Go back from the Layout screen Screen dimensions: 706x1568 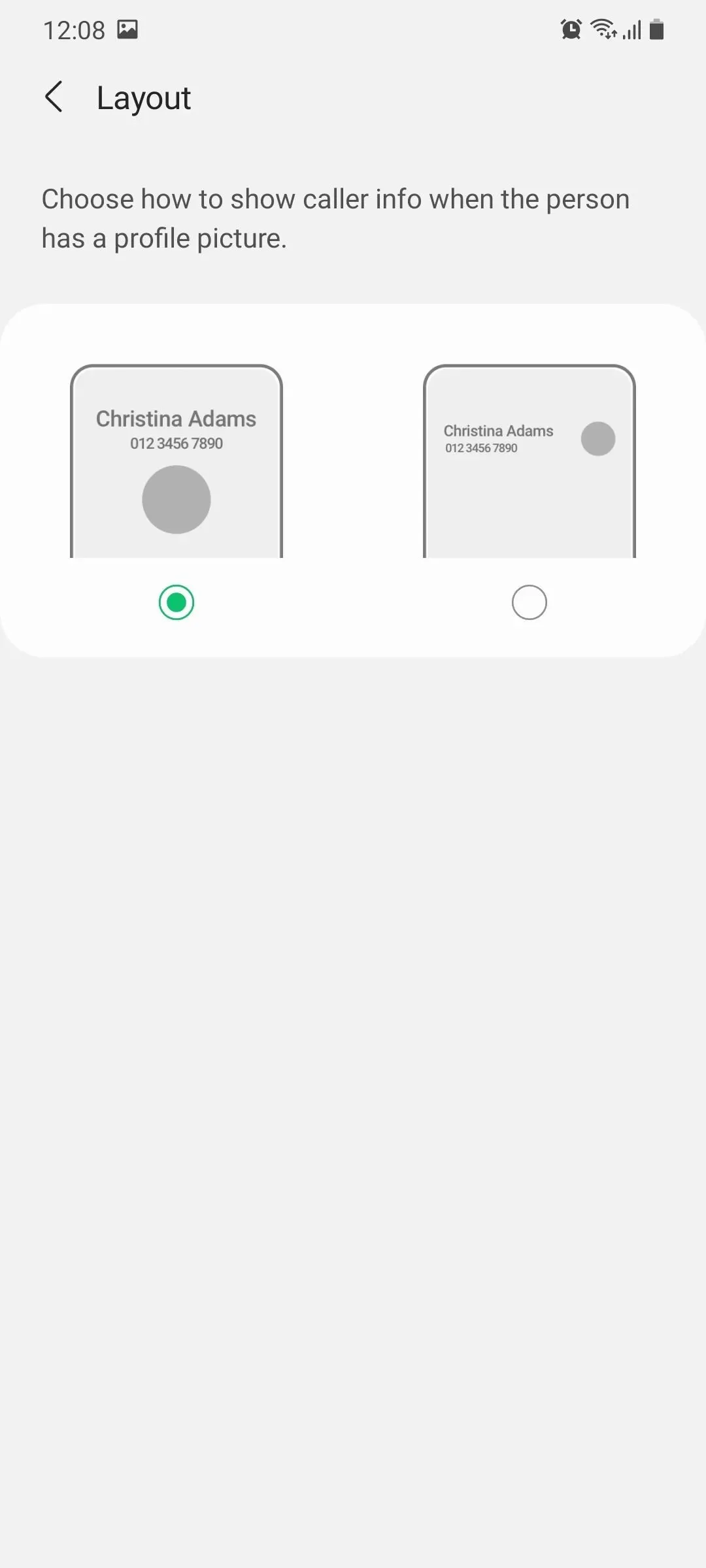coord(54,97)
